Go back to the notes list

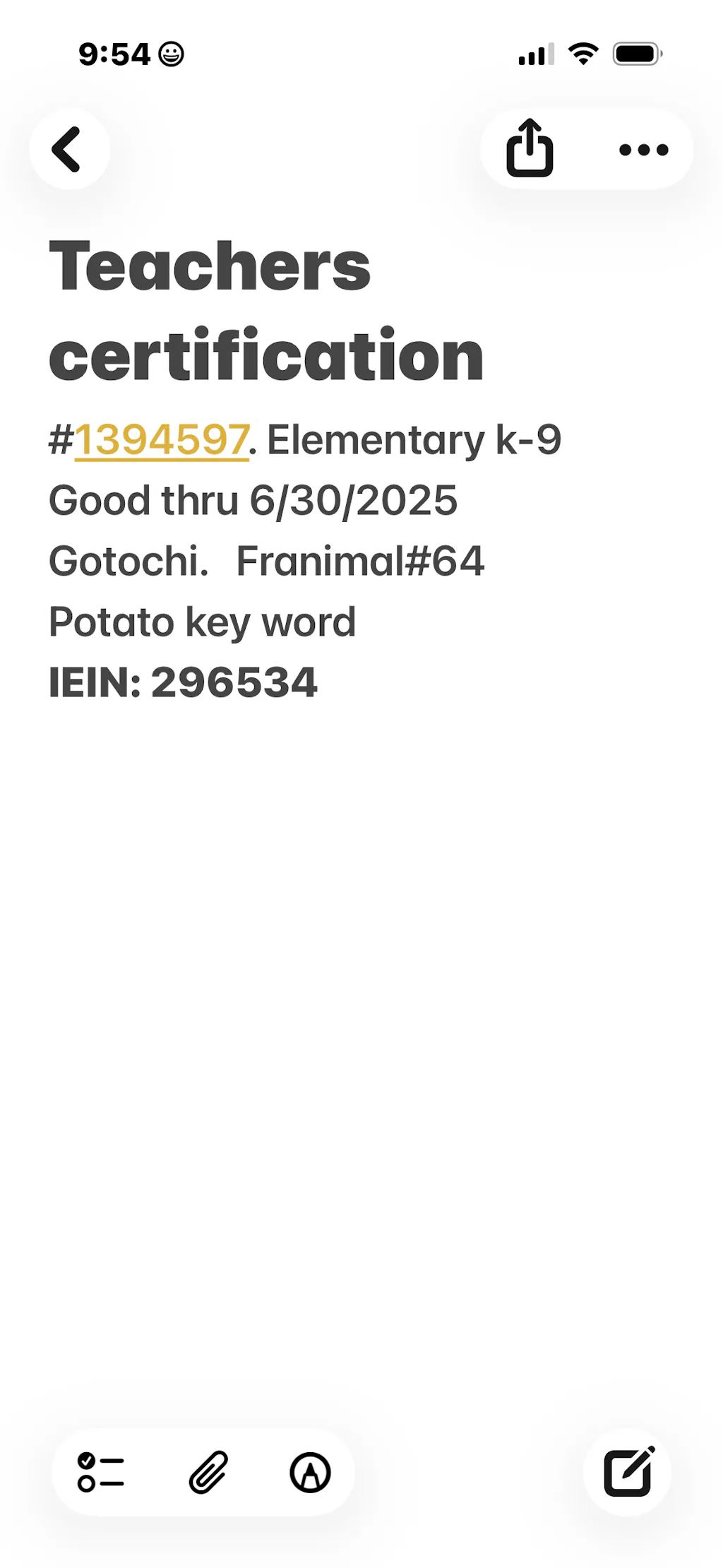68,149
